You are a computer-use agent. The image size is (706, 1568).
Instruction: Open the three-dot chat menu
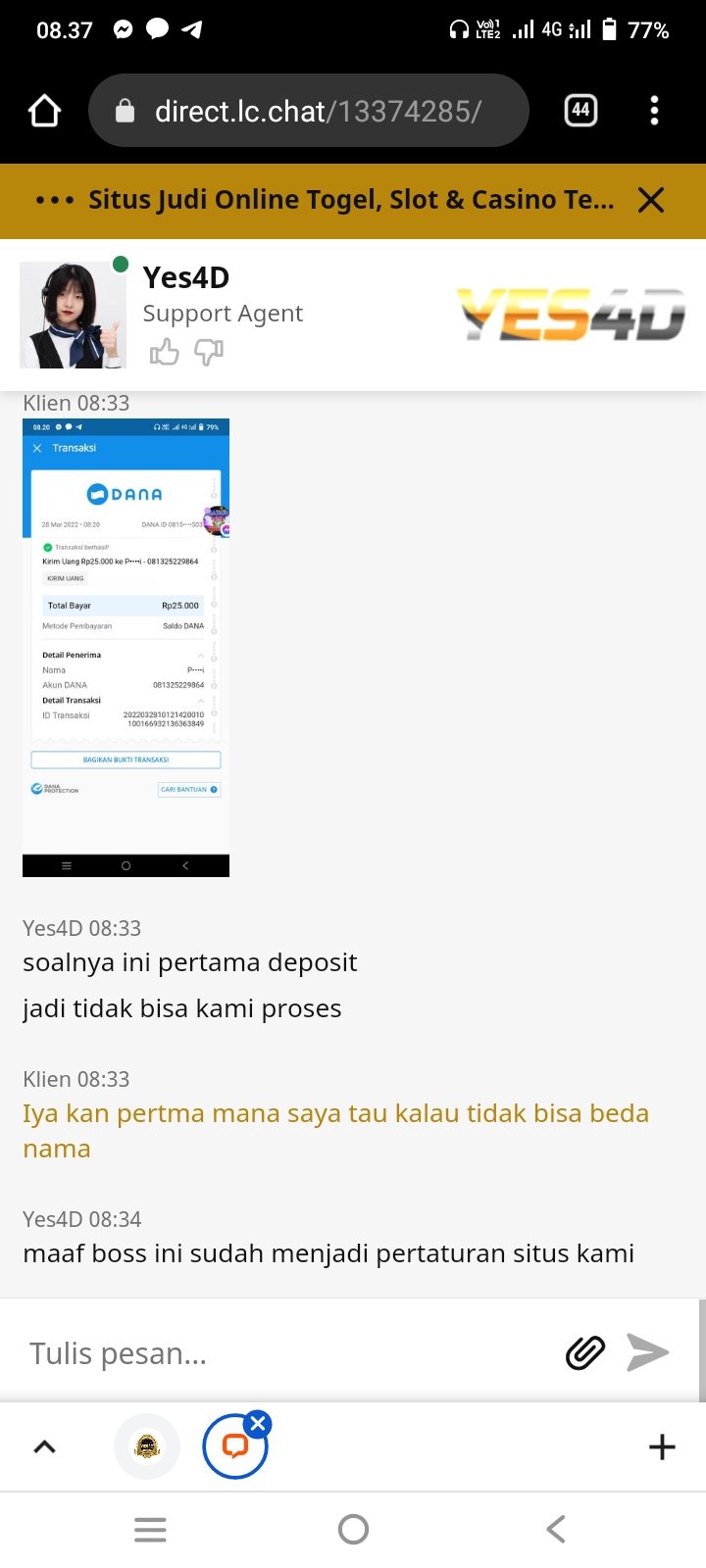pyautogui.click(x=54, y=200)
